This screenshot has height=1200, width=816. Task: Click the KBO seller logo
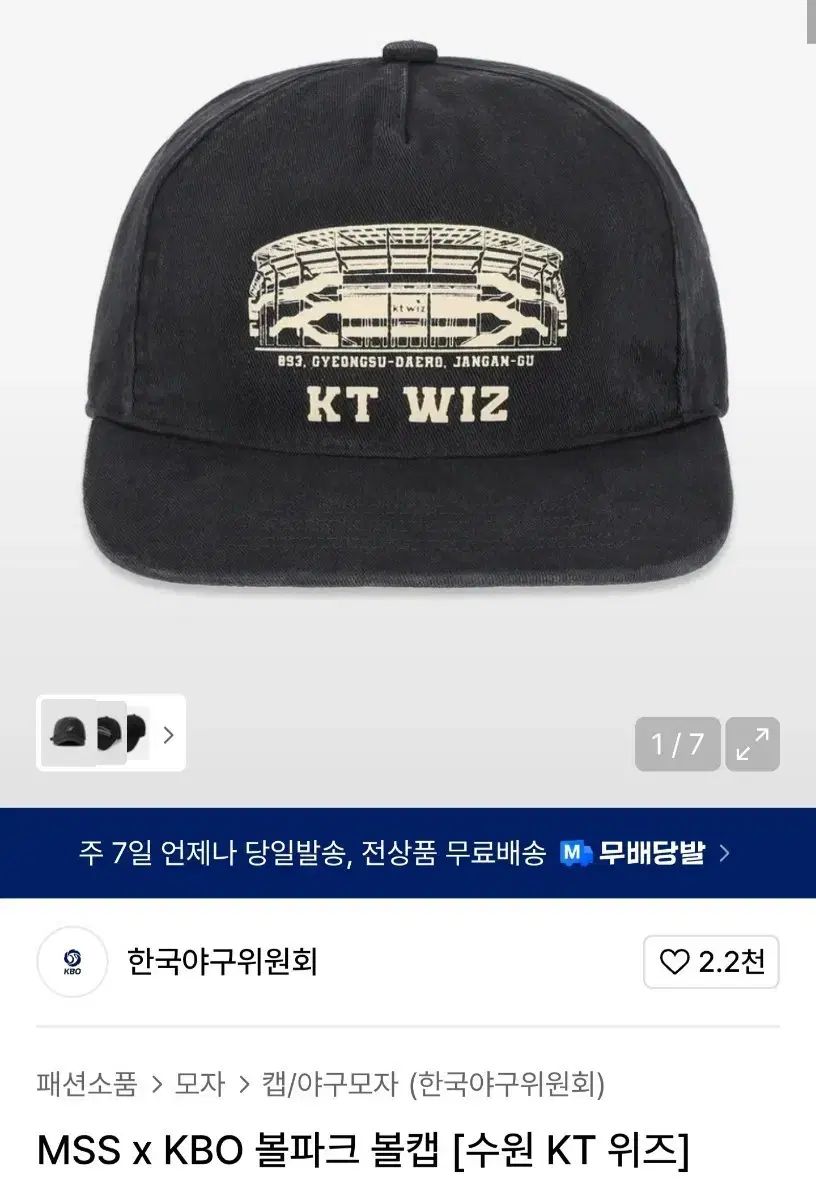pyautogui.click(x=71, y=960)
